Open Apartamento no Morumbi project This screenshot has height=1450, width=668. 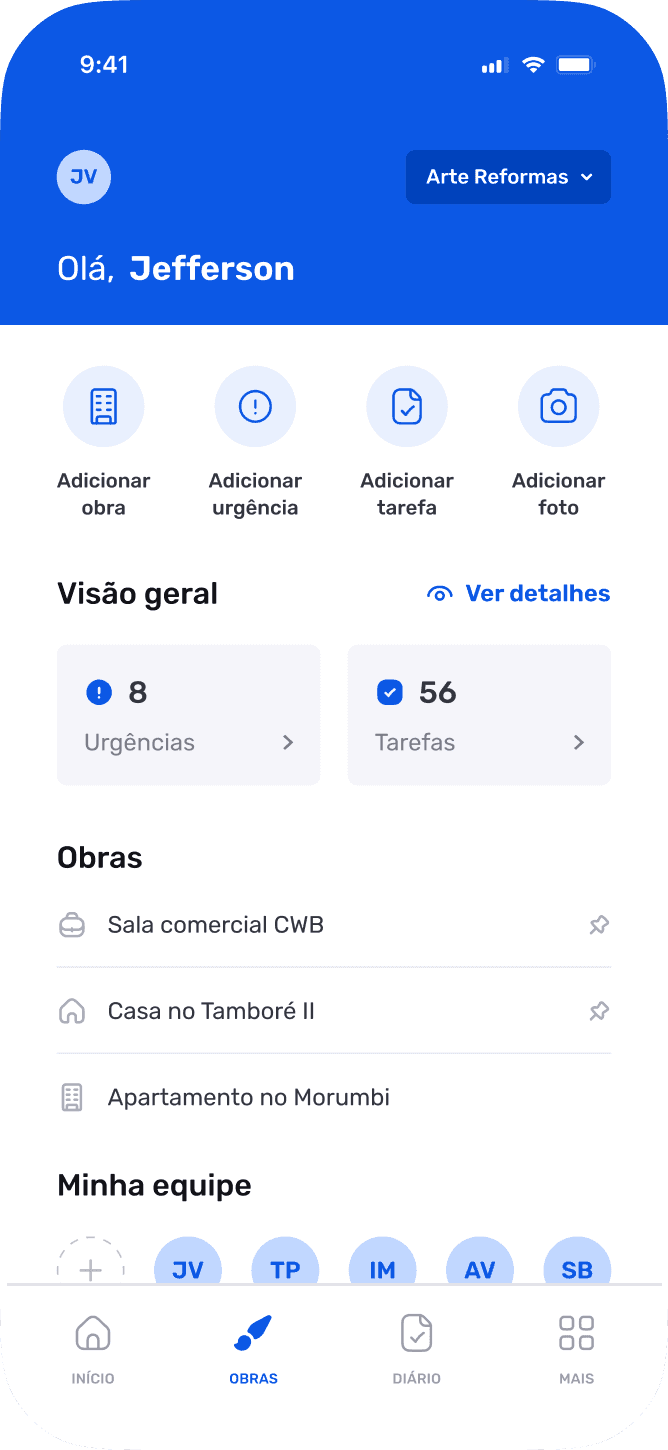(x=249, y=1097)
